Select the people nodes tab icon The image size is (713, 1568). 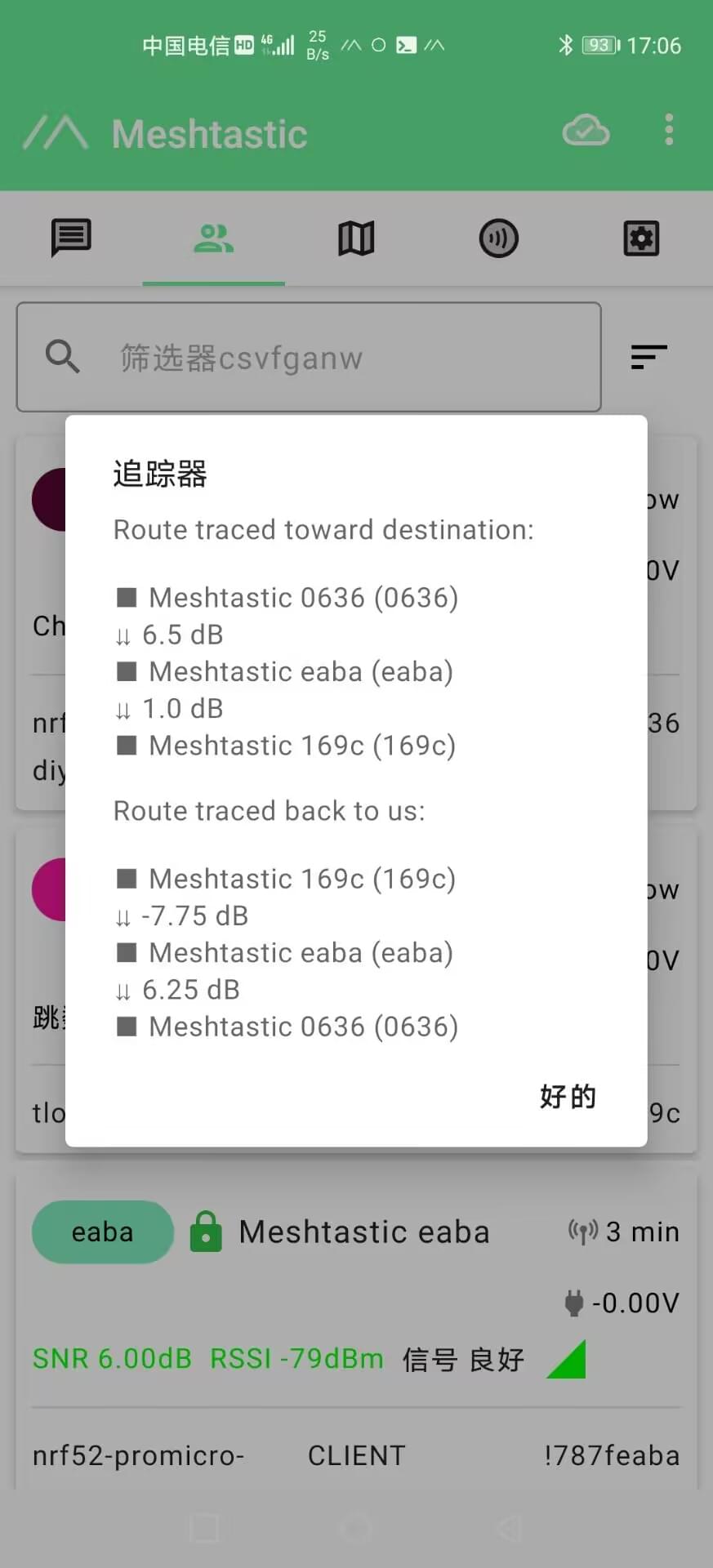pyautogui.click(x=213, y=238)
